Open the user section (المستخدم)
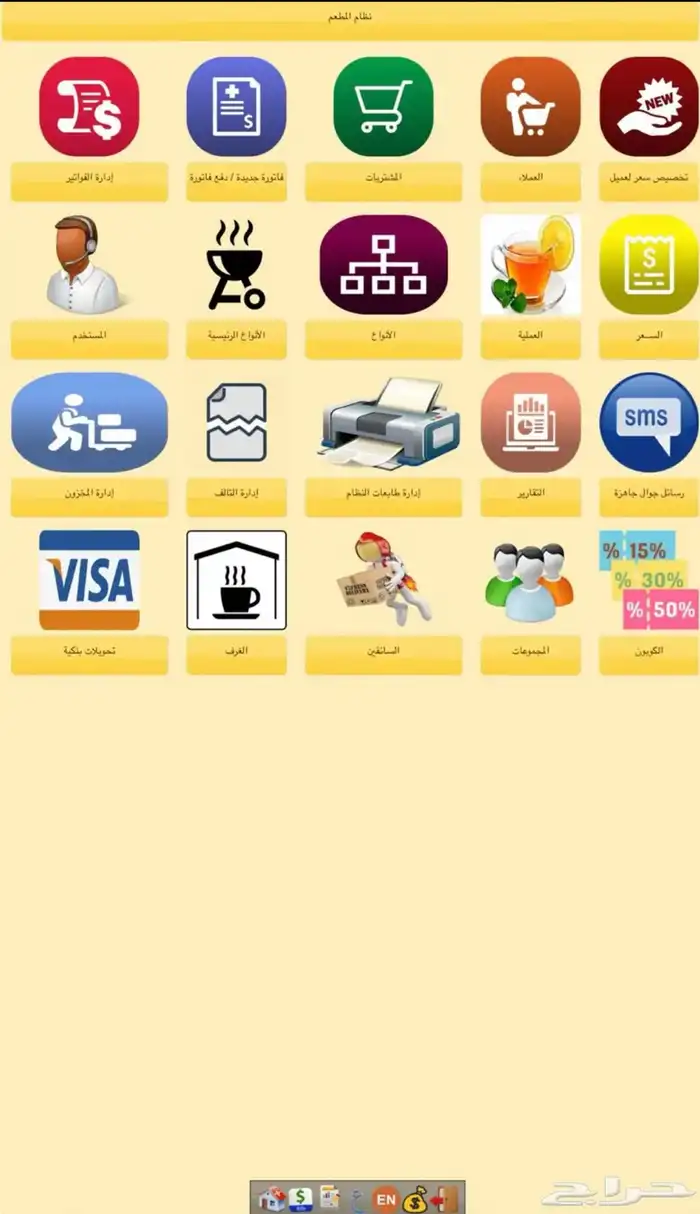Image resolution: width=700 pixels, height=1214 pixels. [x=89, y=265]
